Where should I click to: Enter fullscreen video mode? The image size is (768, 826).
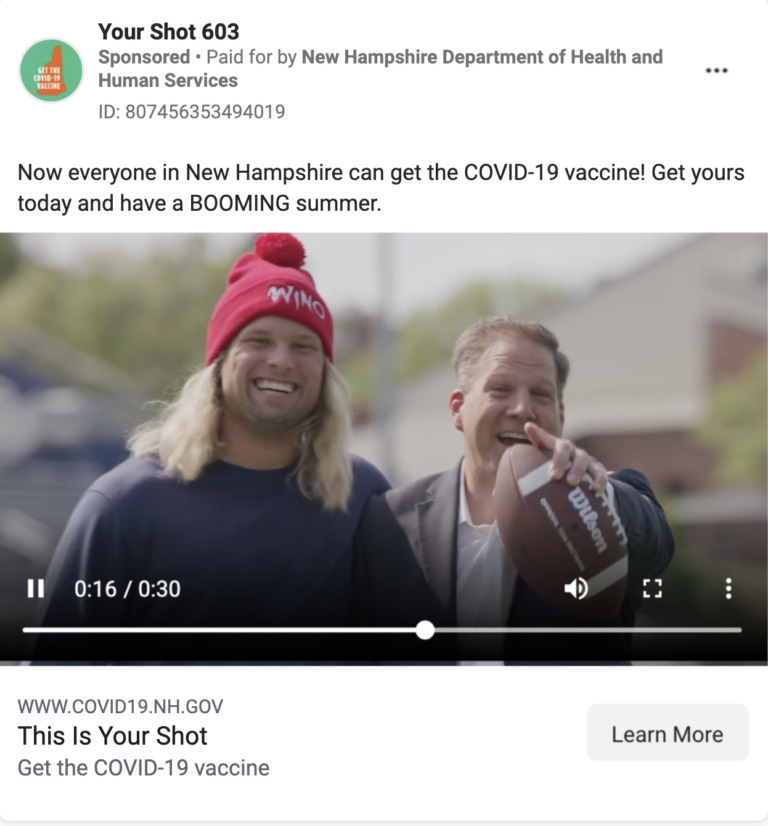tap(652, 589)
